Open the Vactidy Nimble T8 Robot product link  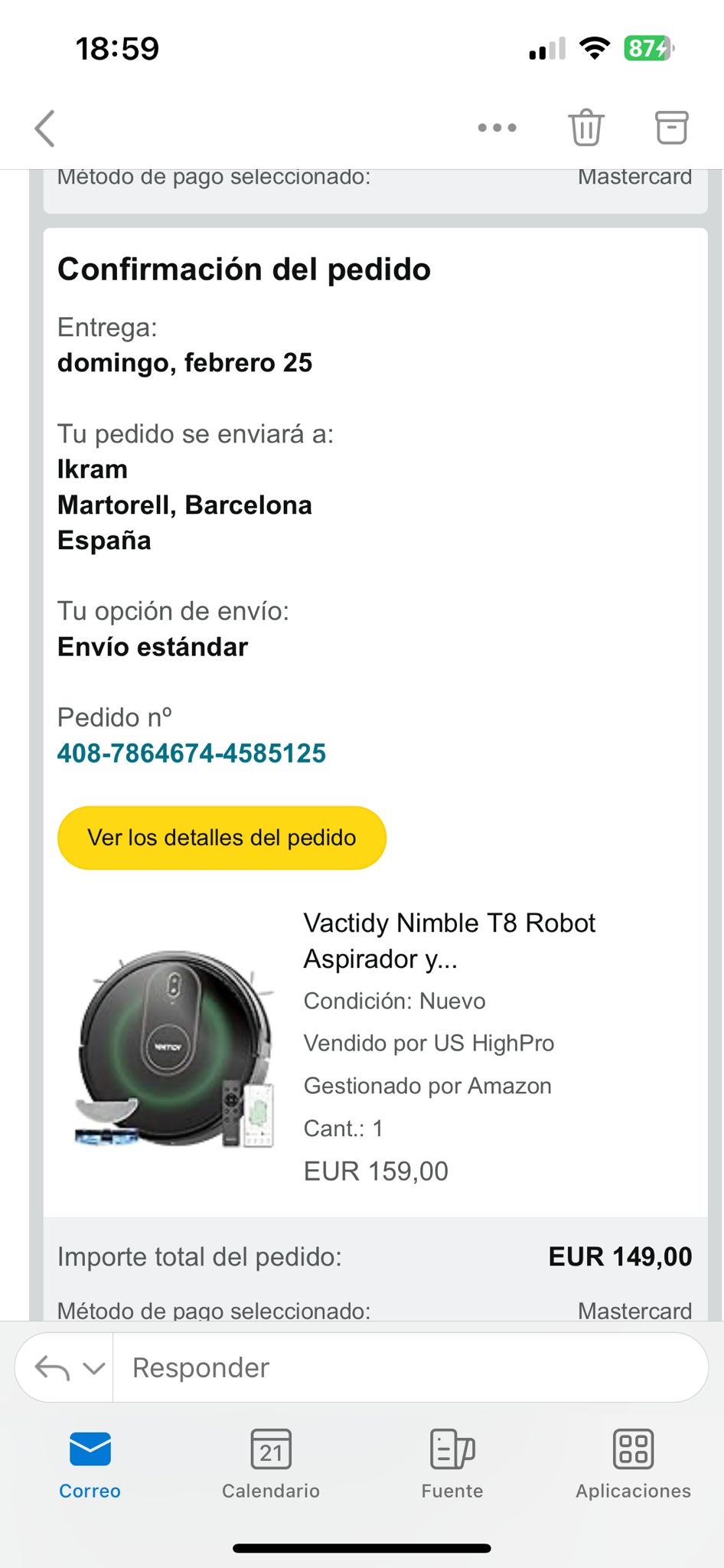[448, 940]
